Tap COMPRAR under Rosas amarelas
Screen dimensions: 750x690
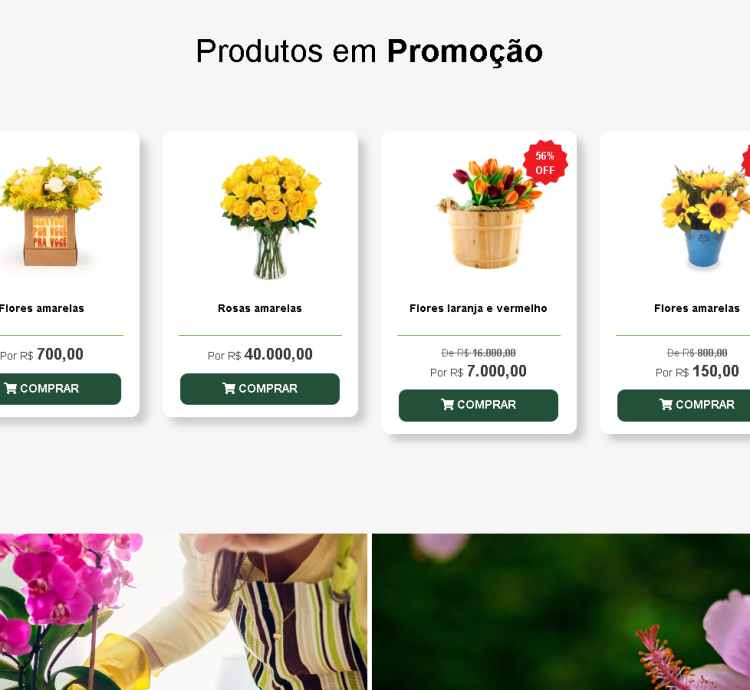[x=260, y=389]
